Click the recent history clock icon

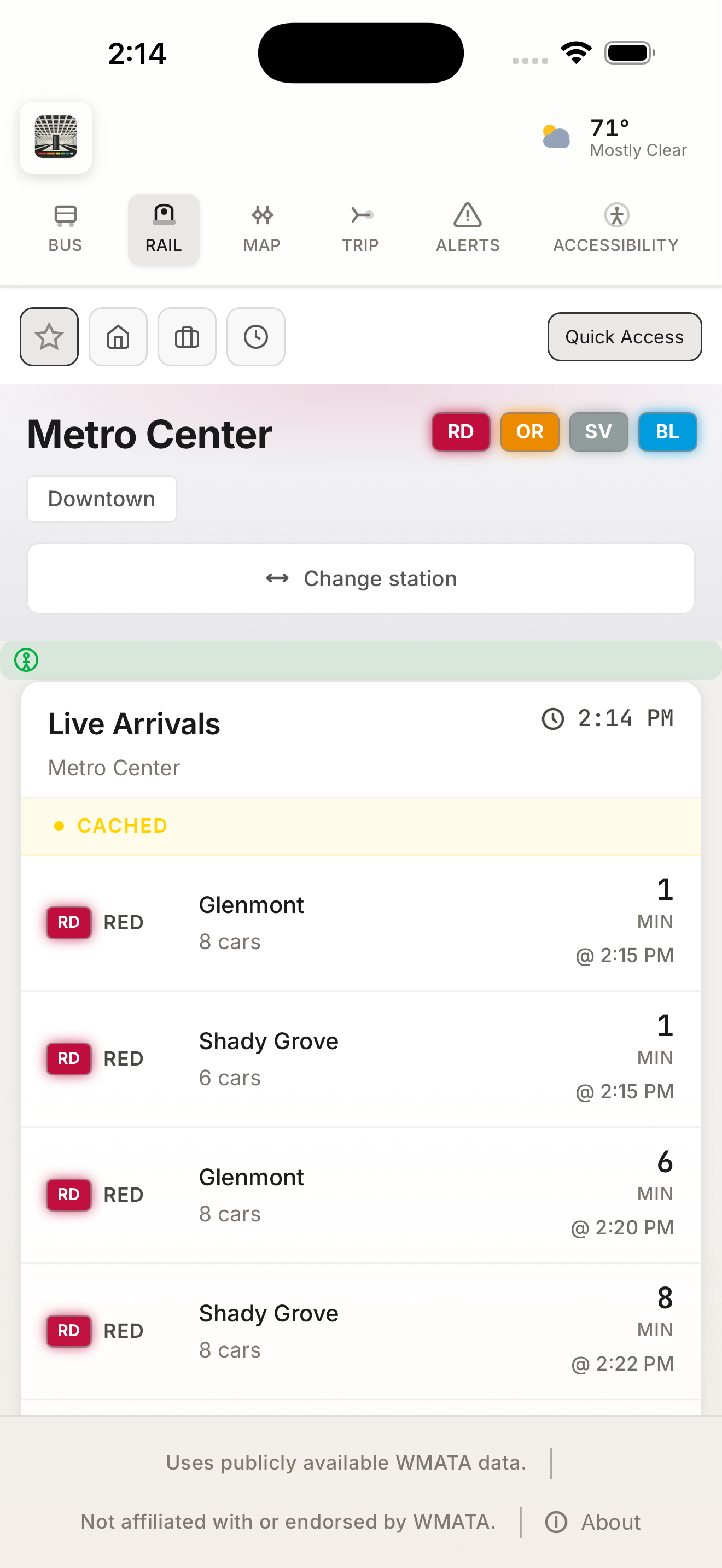(255, 337)
